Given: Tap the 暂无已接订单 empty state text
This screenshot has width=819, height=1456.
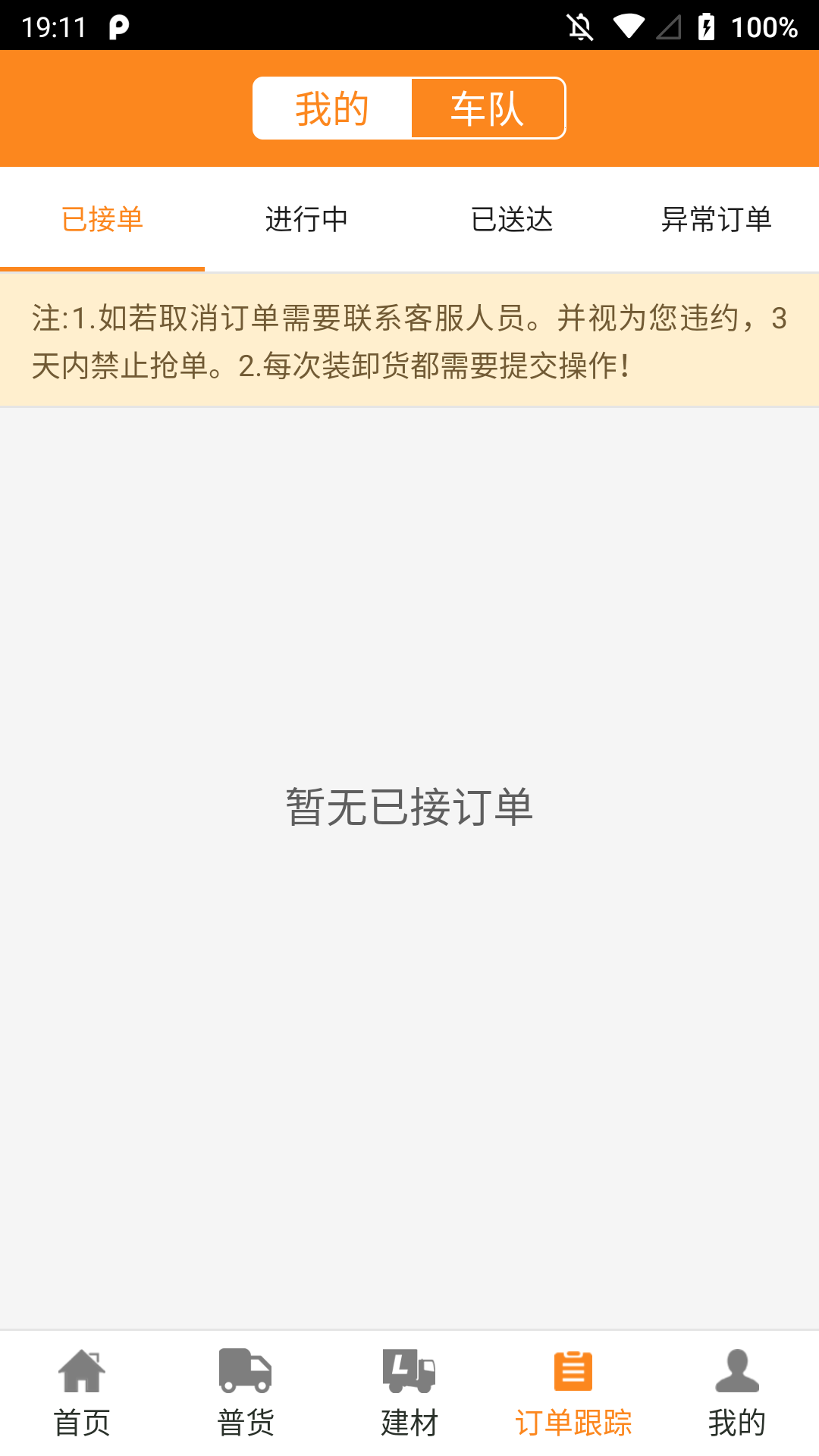Looking at the screenshot, I should pos(409,808).
